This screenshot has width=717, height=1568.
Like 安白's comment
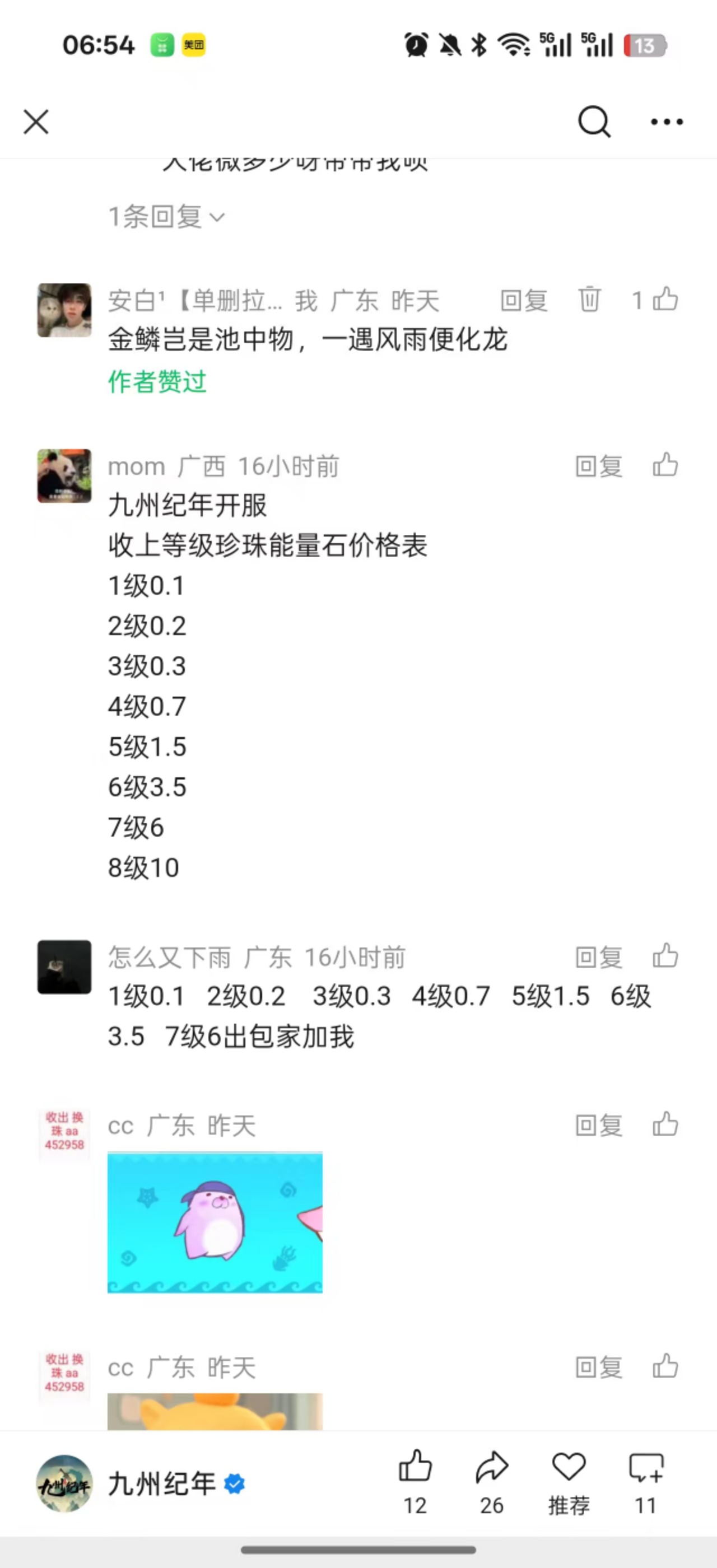tap(665, 300)
